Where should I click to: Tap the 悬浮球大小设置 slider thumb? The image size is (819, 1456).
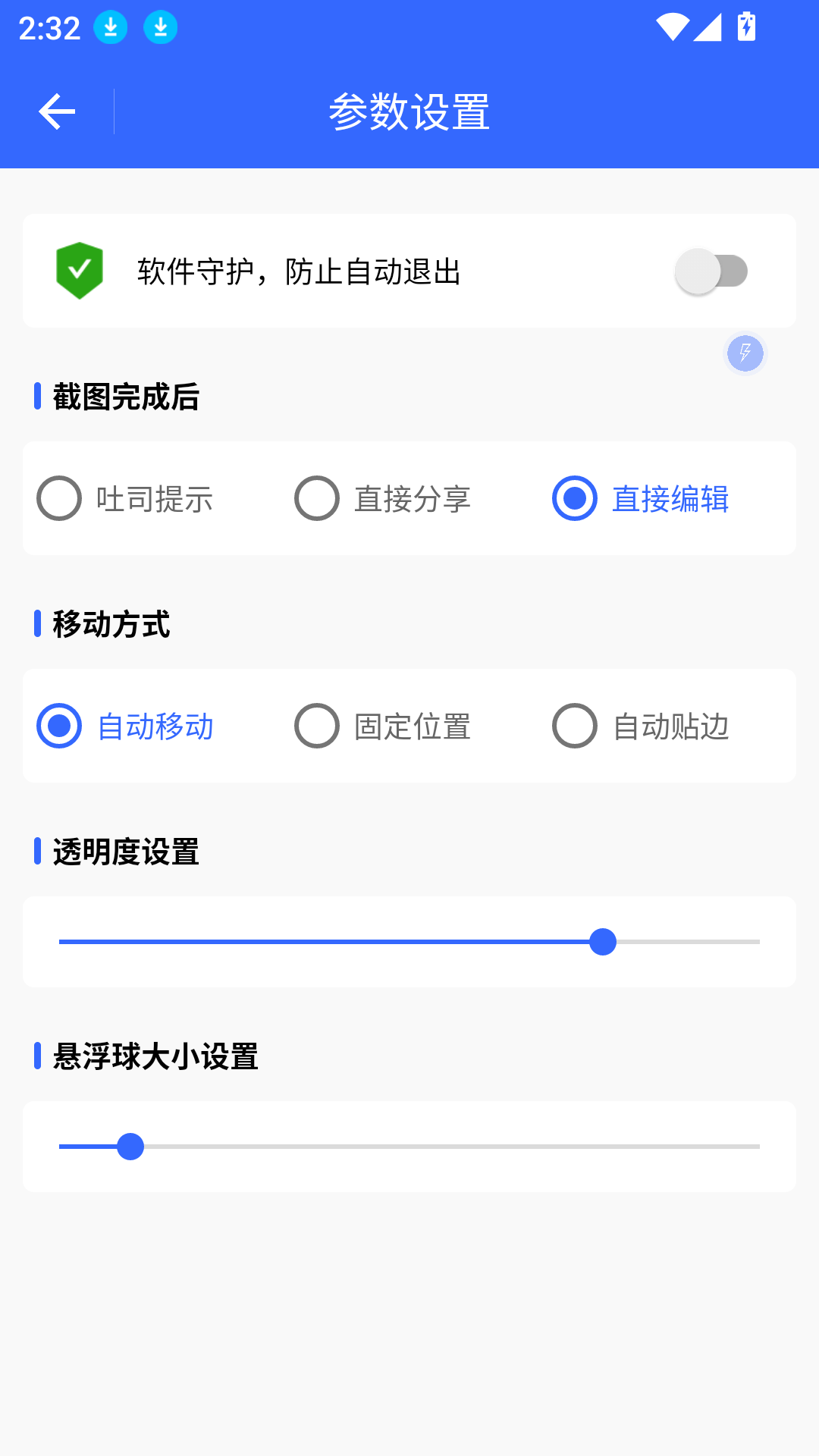(133, 1147)
